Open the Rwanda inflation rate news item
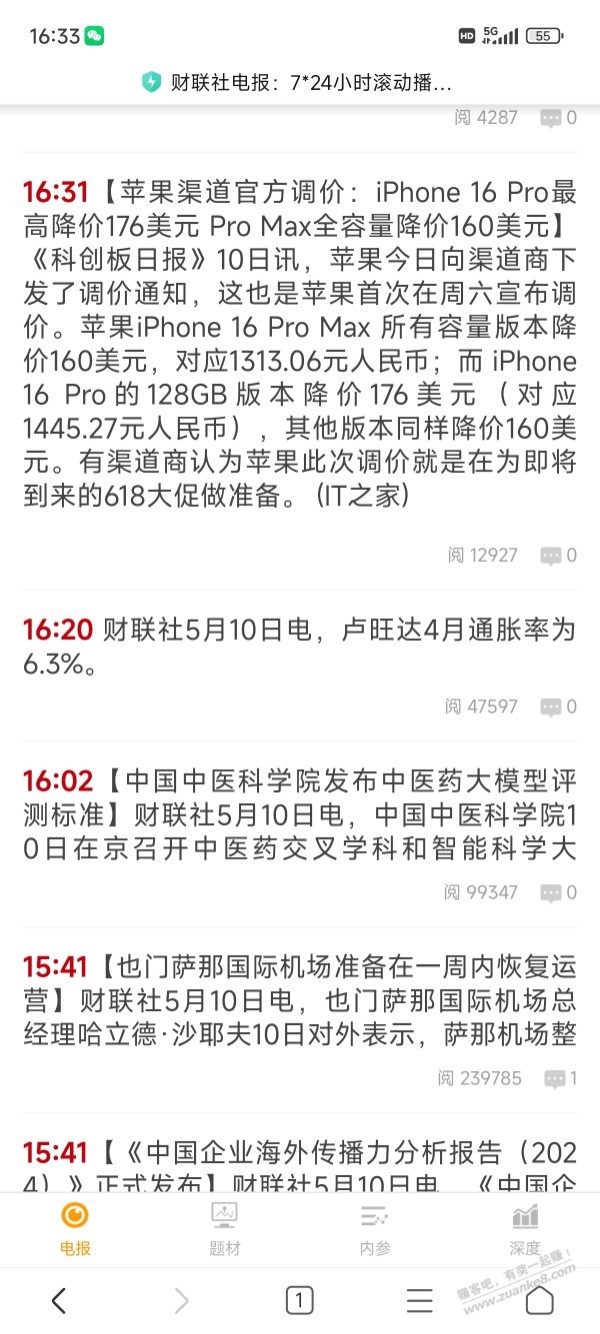Screen dimensions: 600x1334 tap(300, 647)
